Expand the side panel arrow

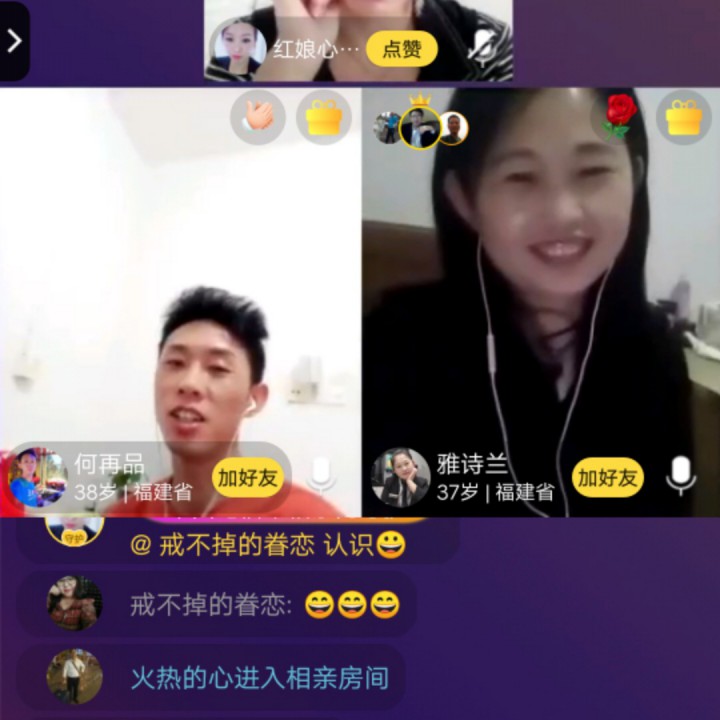click(13, 41)
